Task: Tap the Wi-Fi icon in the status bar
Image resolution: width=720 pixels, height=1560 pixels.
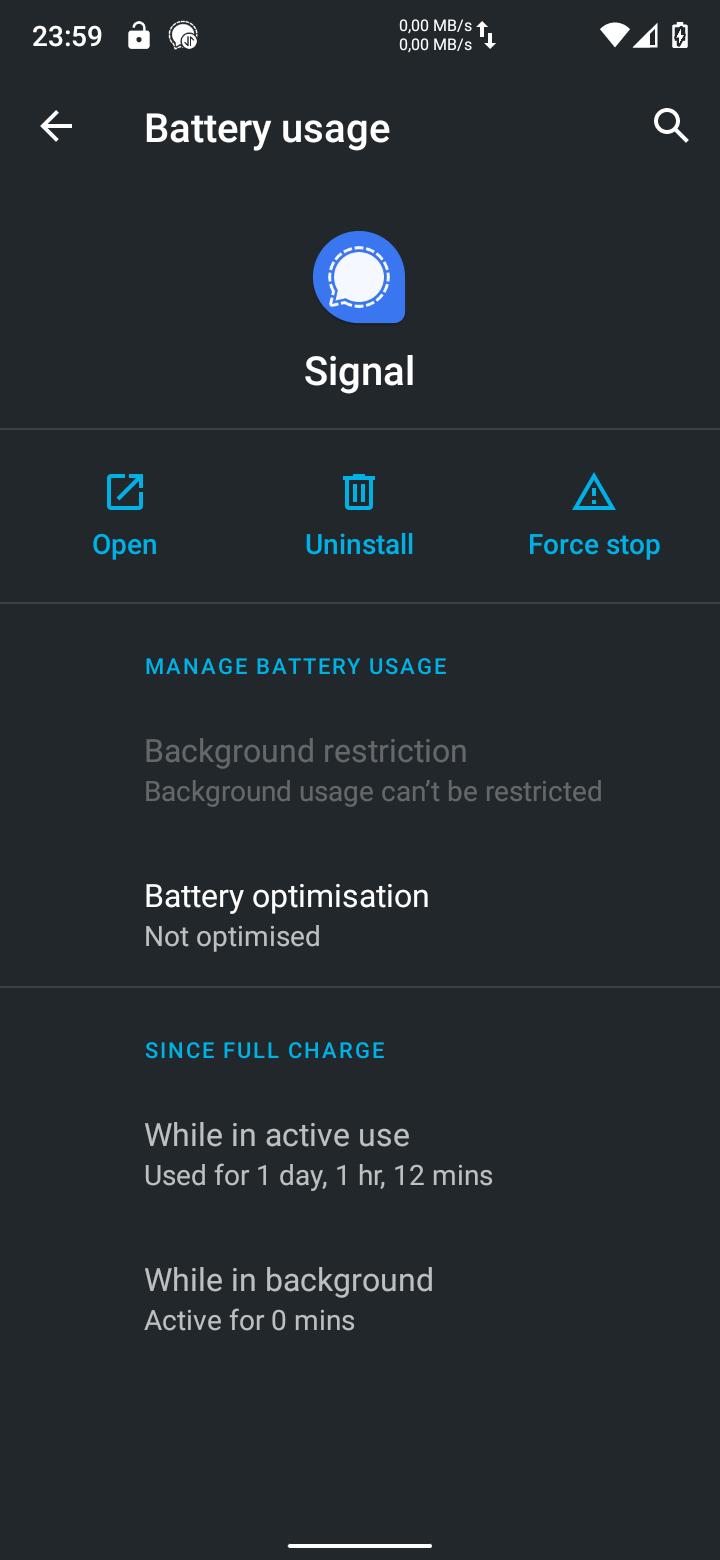Action: (x=615, y=33)
